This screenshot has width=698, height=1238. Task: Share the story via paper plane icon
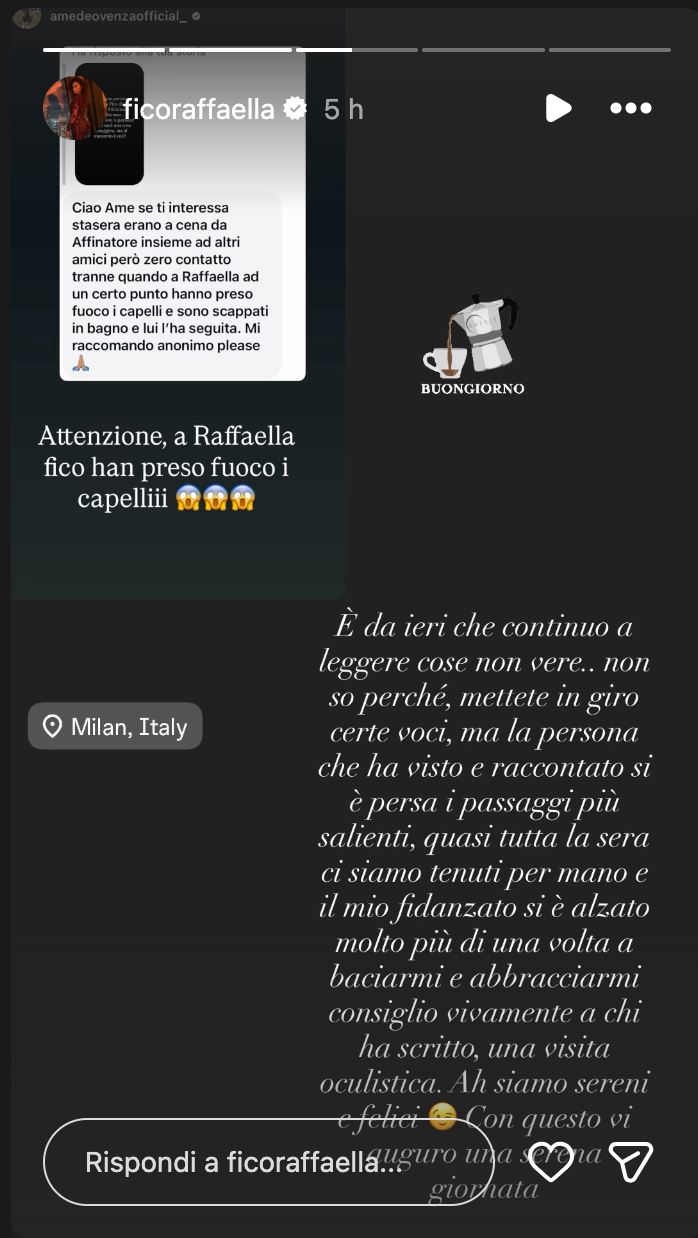[x=631, y=1161]
